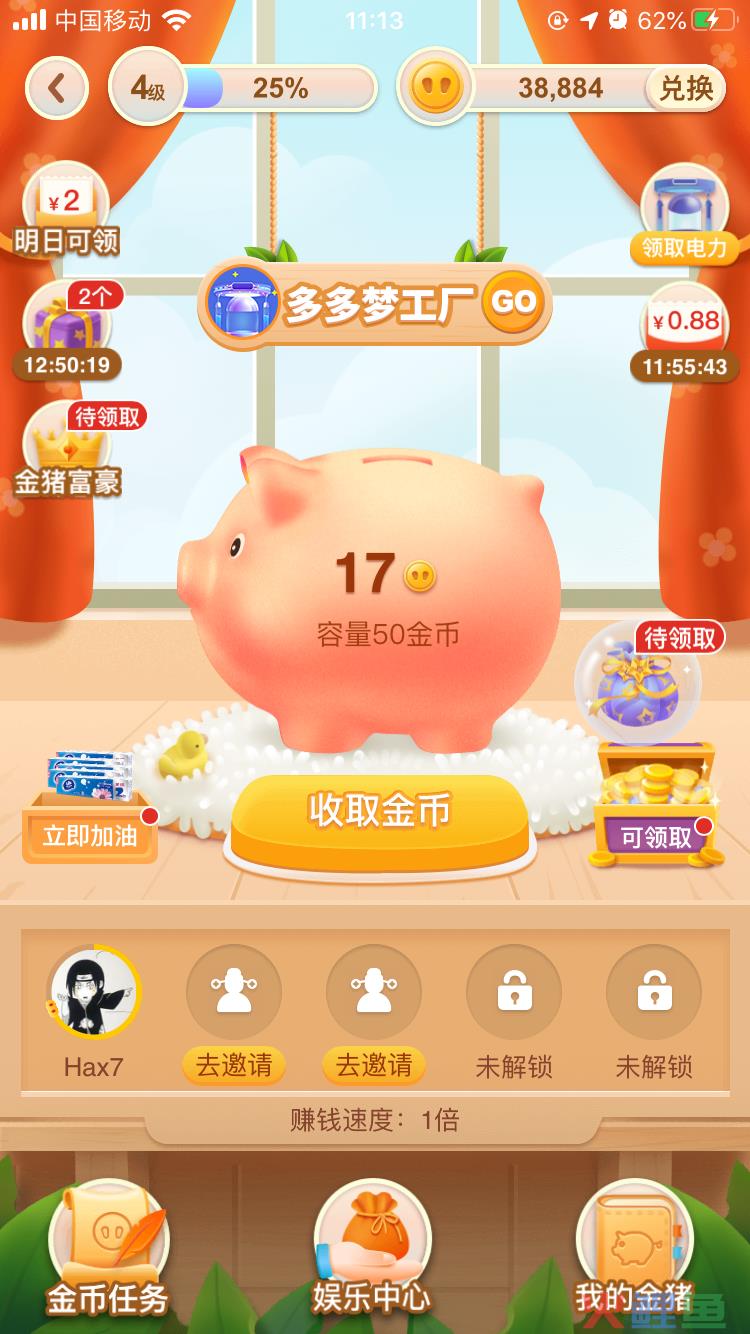Tap the first 去邀请 invite slot
This screenshot has width=750, height=1334.
click(234, 1012)
